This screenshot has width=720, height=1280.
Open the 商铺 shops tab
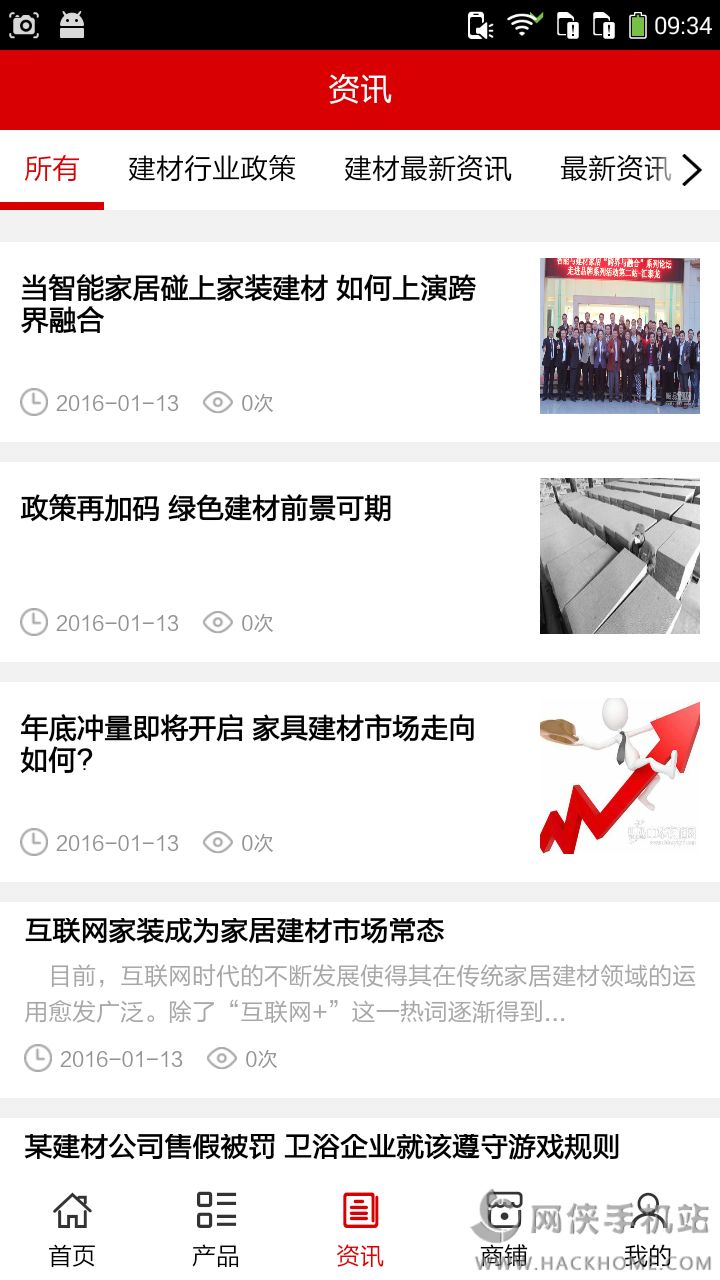503,1228
